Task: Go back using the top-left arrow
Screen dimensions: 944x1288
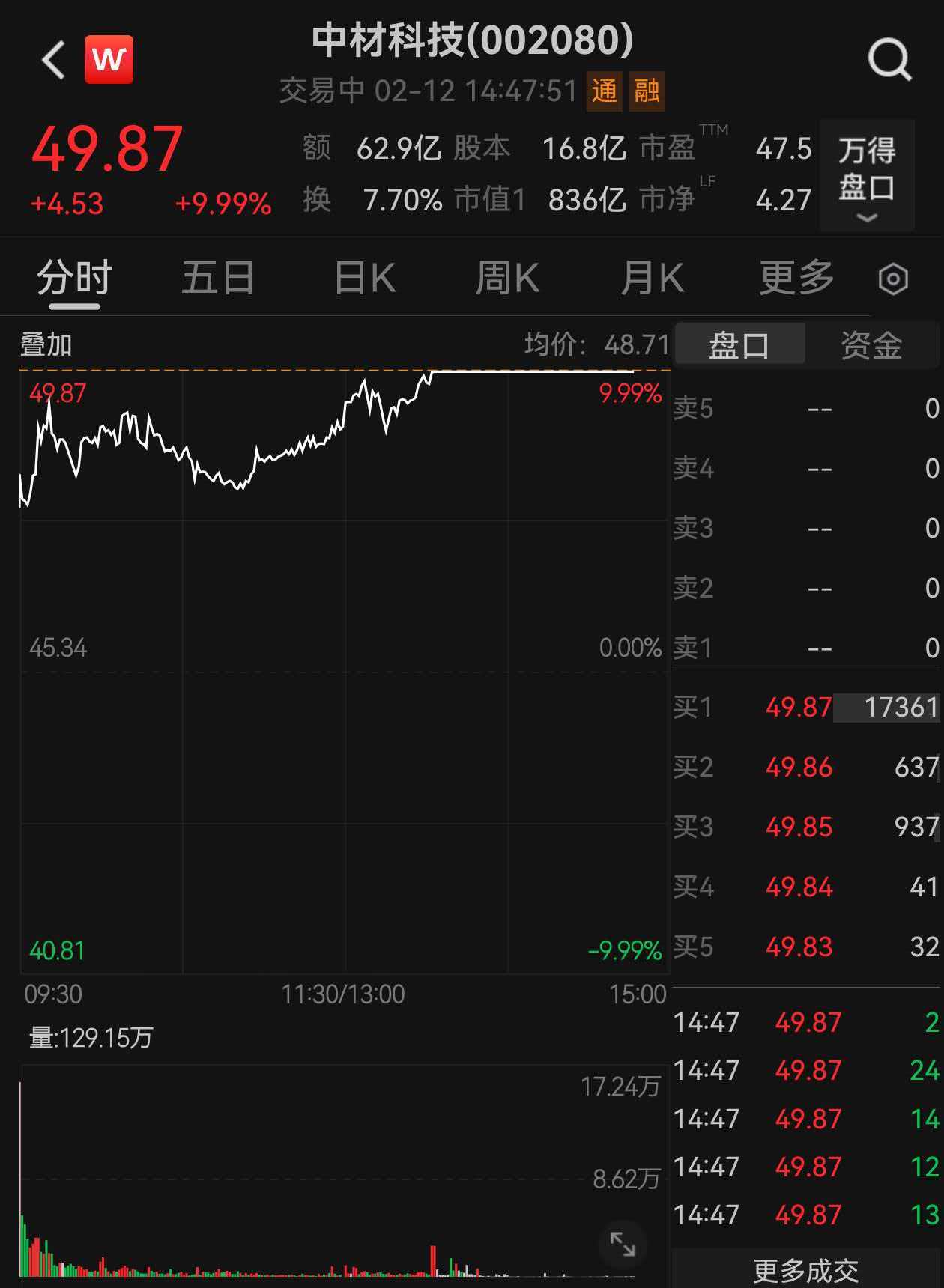Action: coord(53,60)
